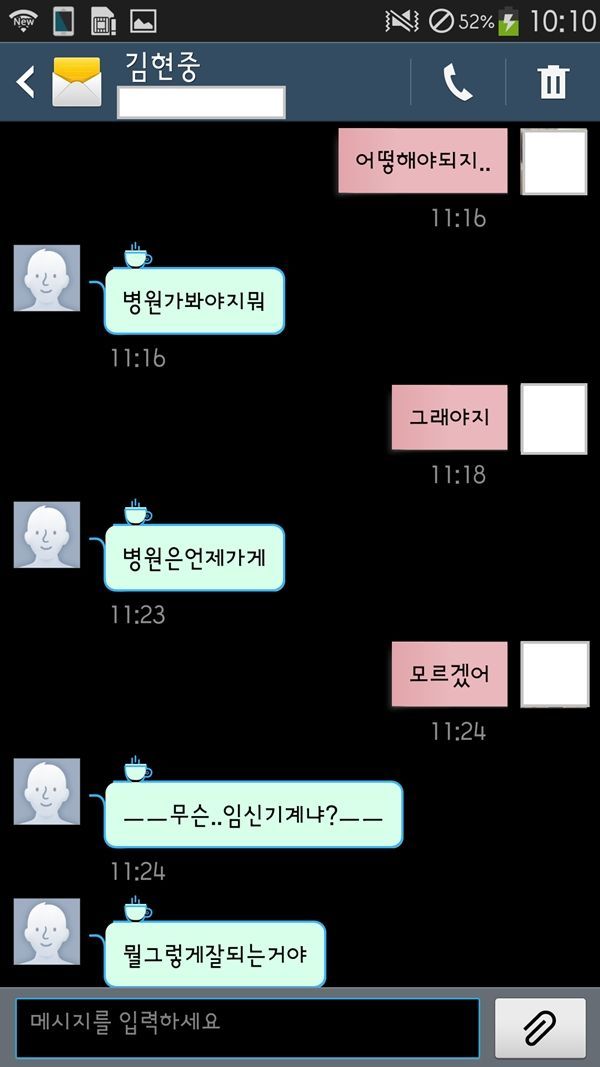600x1067 pixels.
Task: Open contact avatar beside 병원가봐야지뭐
Action: [x=47, y=278]
